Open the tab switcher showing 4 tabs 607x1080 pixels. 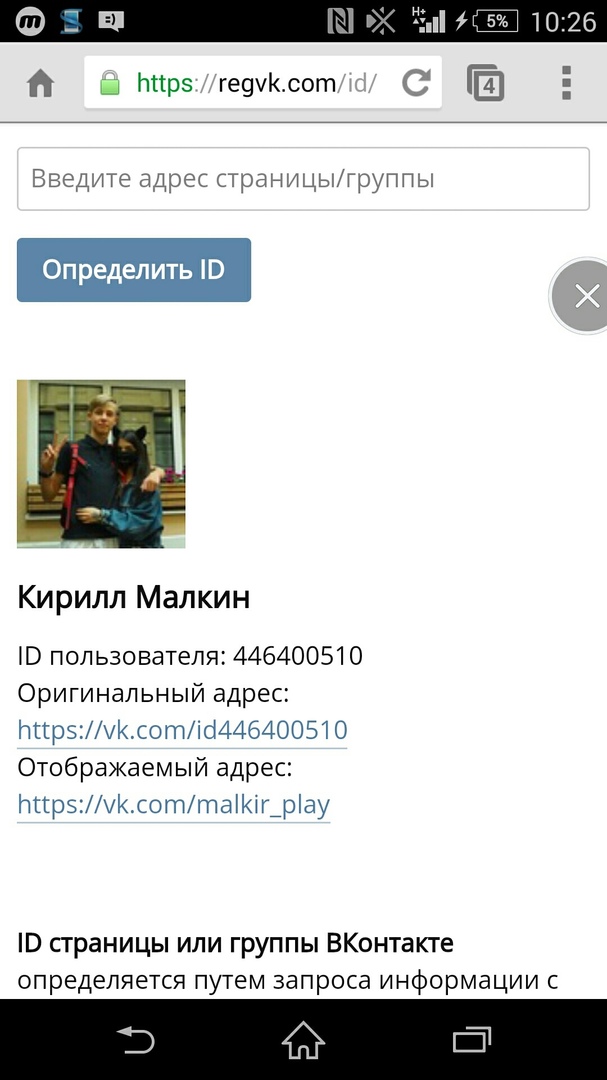tap(486, 83)
